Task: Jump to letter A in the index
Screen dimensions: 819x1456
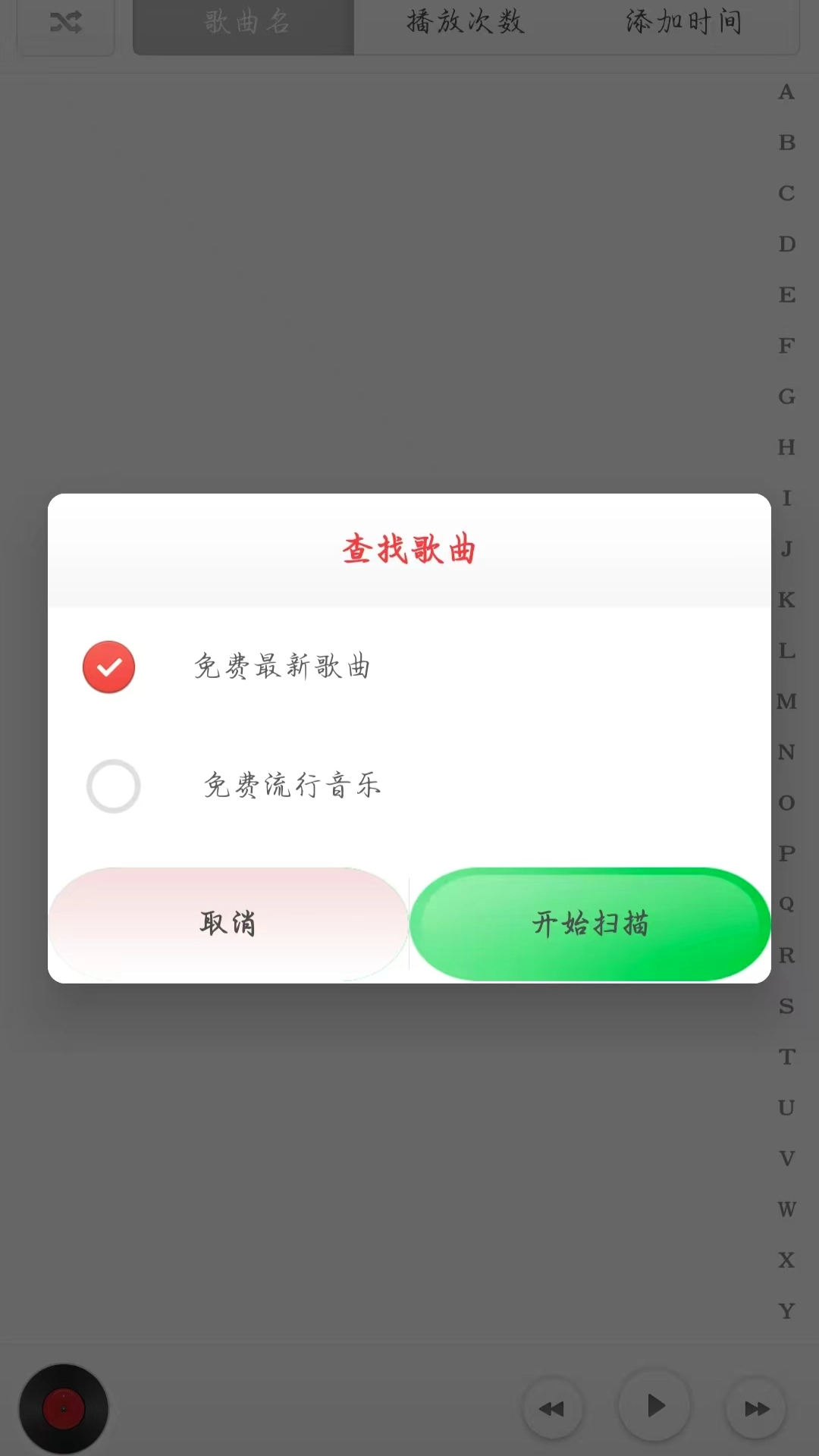Action: (x=786, y=92)
